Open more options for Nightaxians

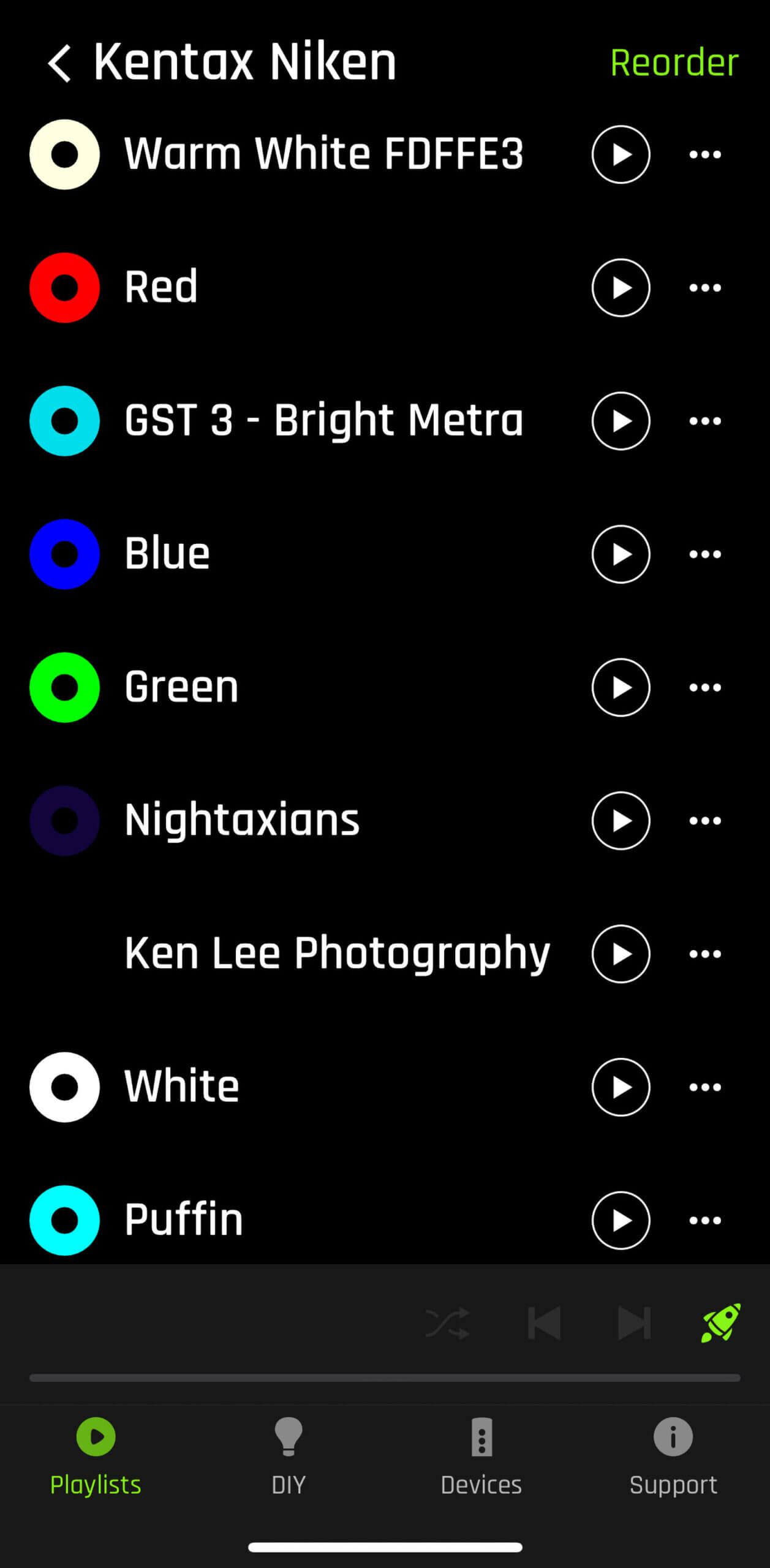704,821
